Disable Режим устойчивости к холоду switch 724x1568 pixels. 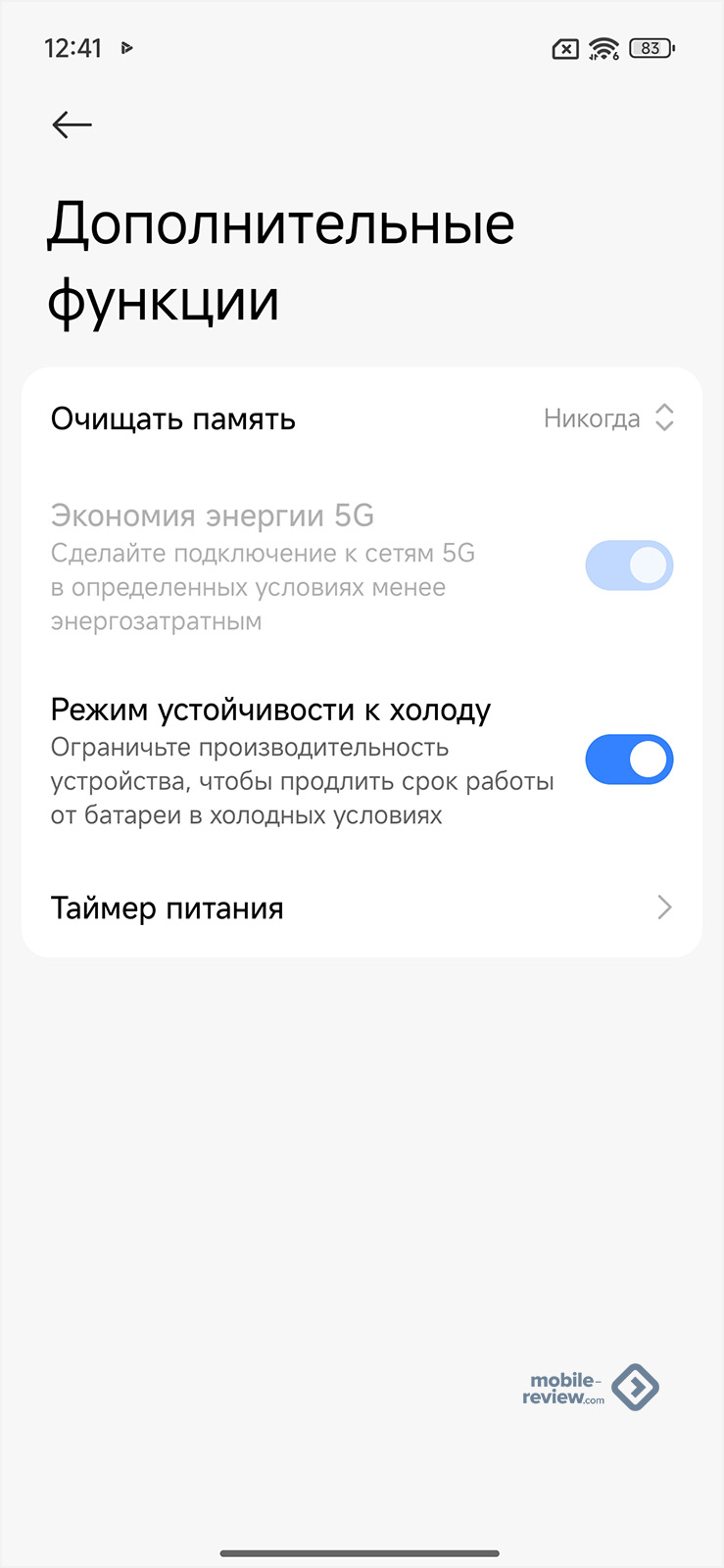[629, 759]
